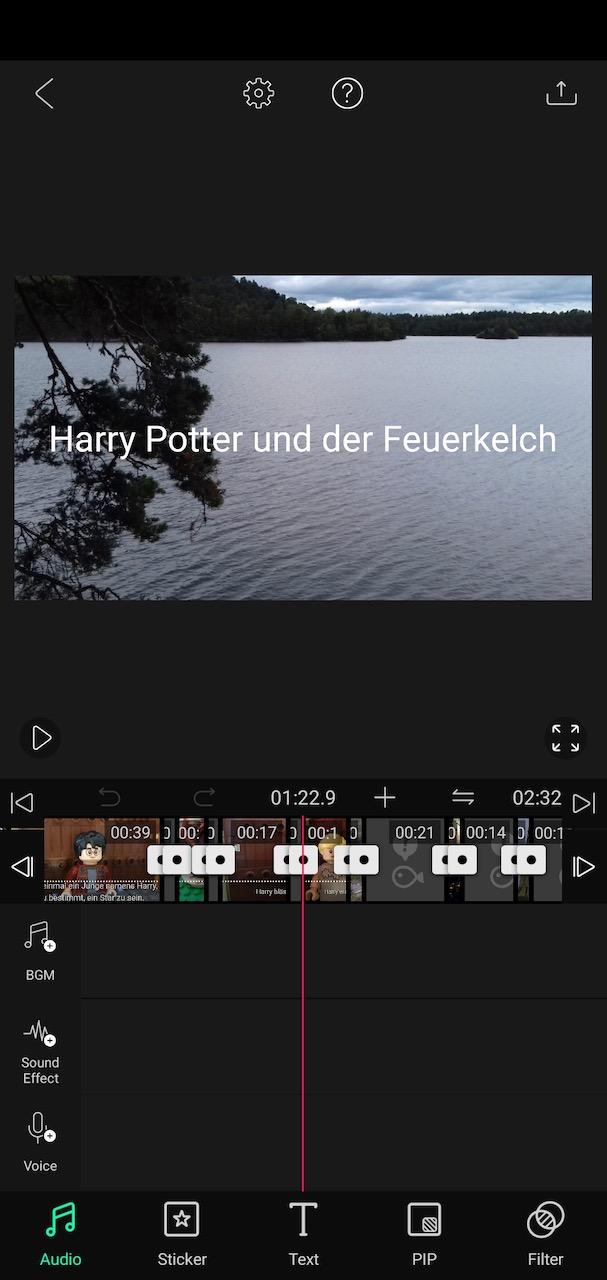Switch to the Text tab
This screenshot has width=607, height=1280.
pyautogui.click(x=303, y=1233)
